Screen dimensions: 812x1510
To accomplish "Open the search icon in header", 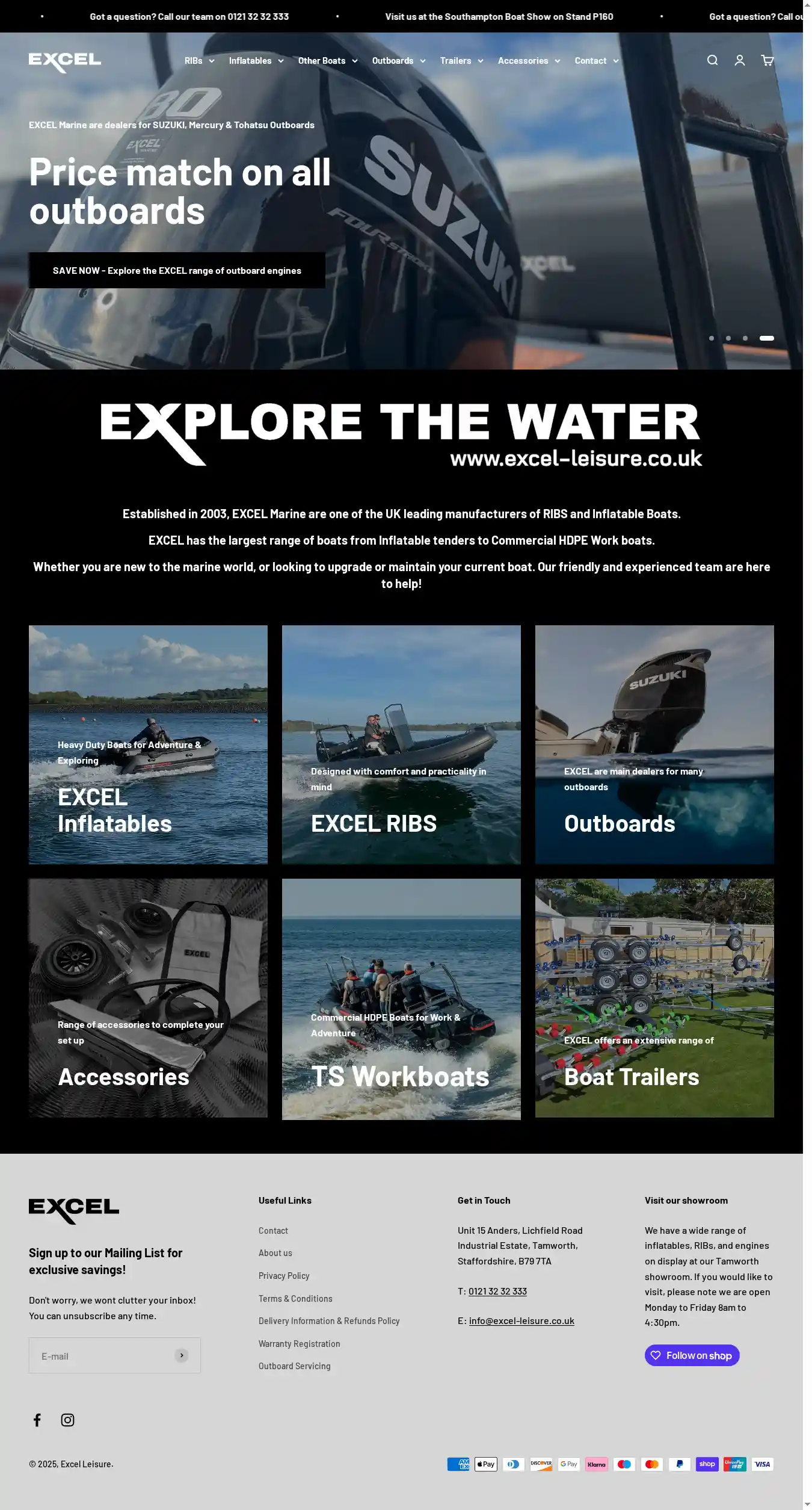I will (x=712, y=60).
